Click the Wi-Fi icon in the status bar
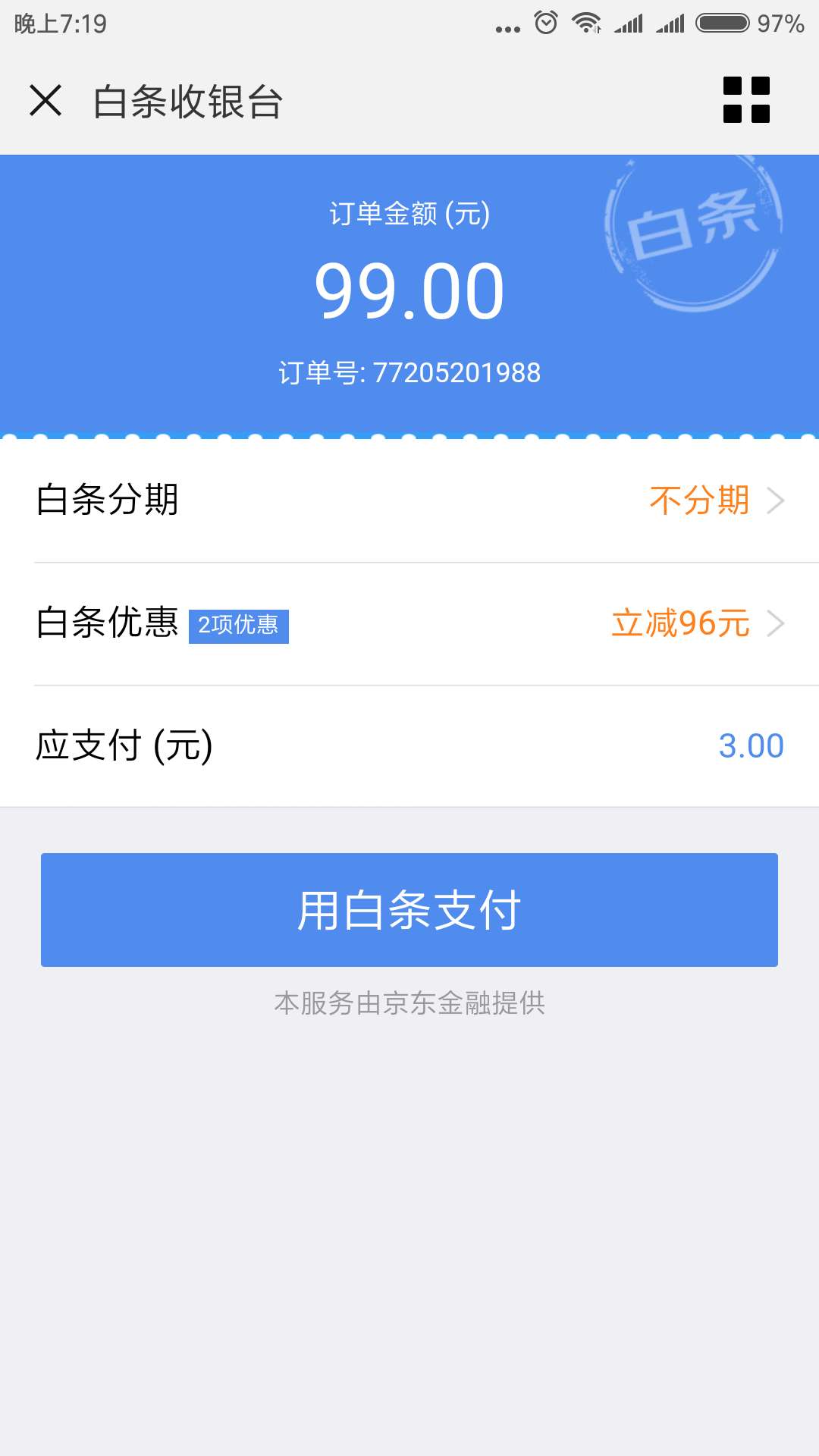Screen dimensions: 819x1456 (x=588, y=22)
